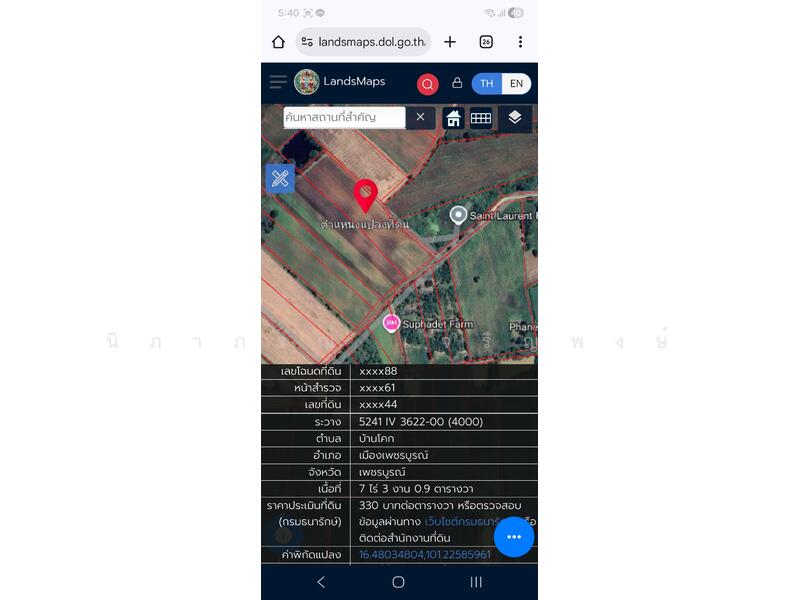Open the LandsMaps hamburger menu
The width and height of the screenshot is (800, 600).
click(278, 82)
